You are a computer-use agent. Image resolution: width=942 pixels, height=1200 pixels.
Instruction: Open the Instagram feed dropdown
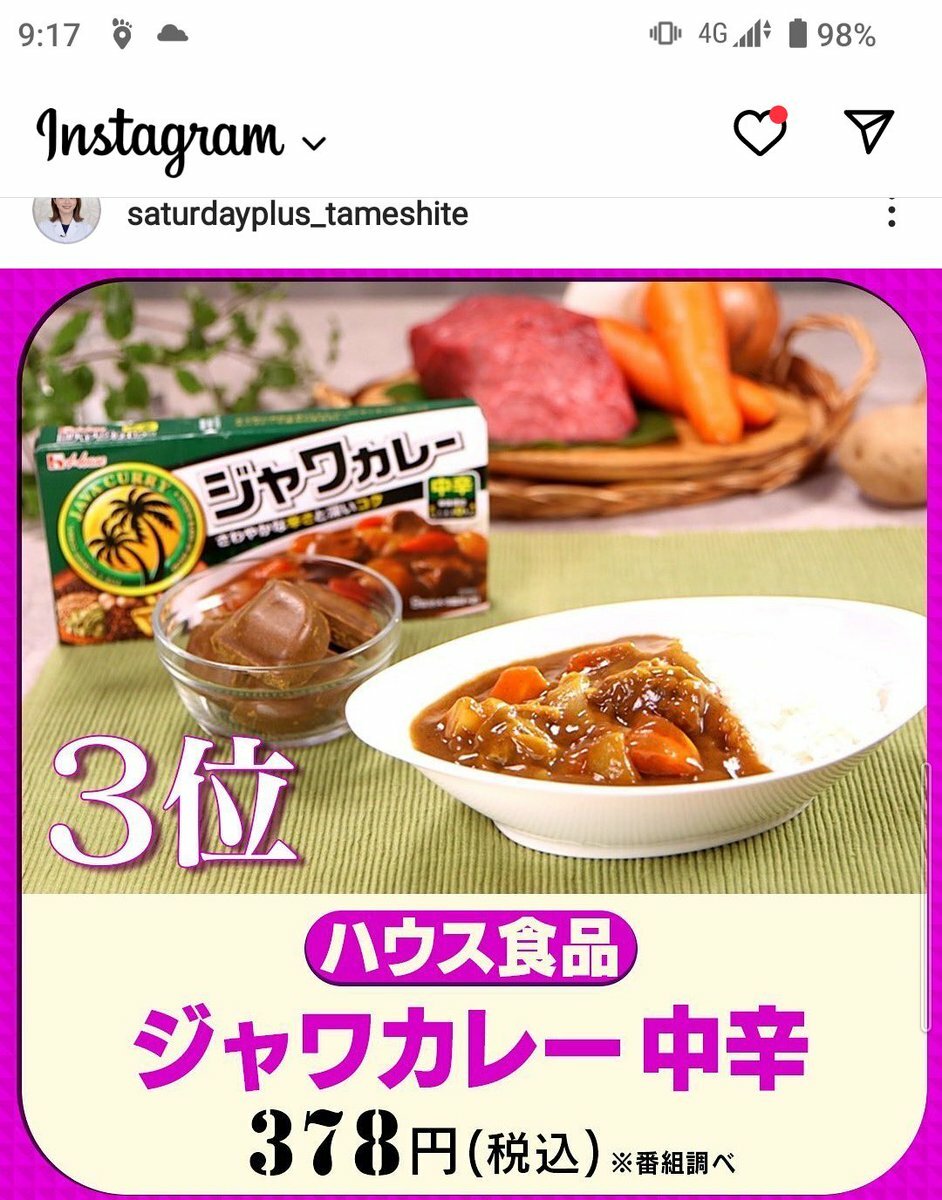click(x=314, y=144)
